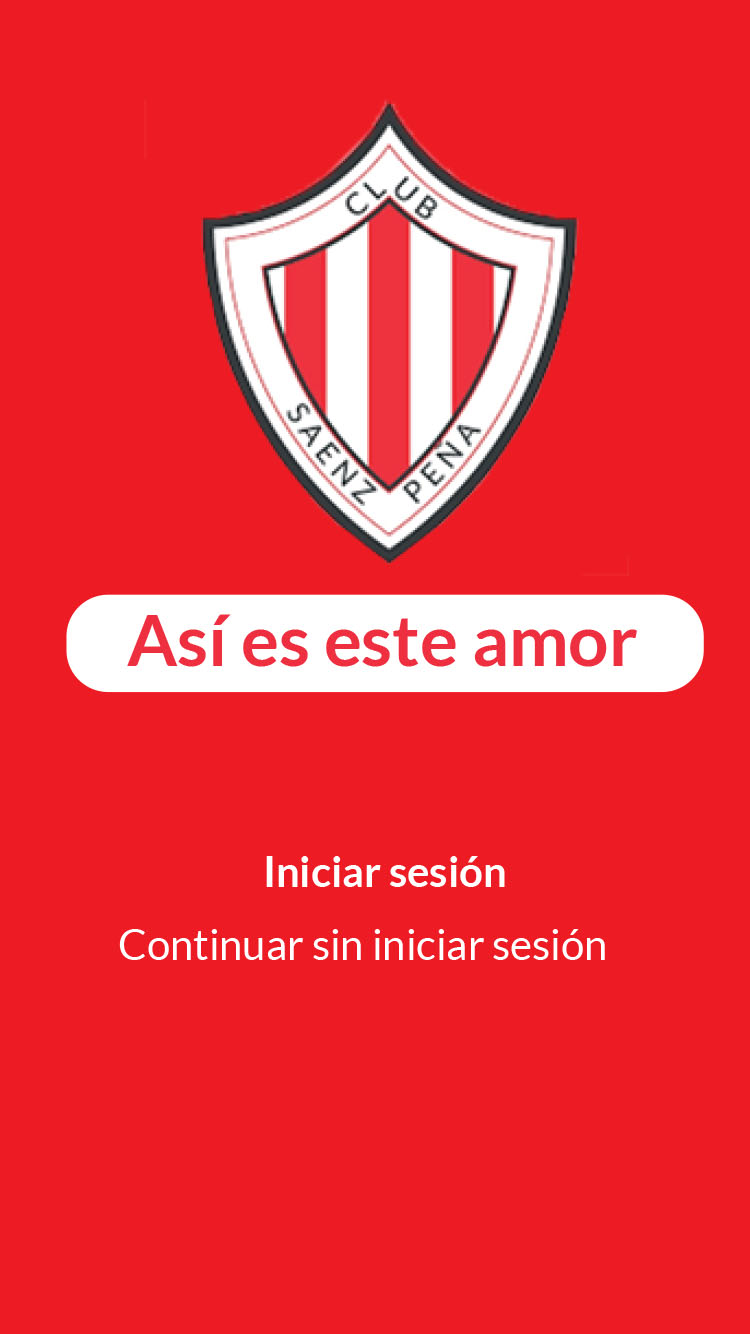
Task: Click the slogan area below the logo
Action: [x=385, y=641]
